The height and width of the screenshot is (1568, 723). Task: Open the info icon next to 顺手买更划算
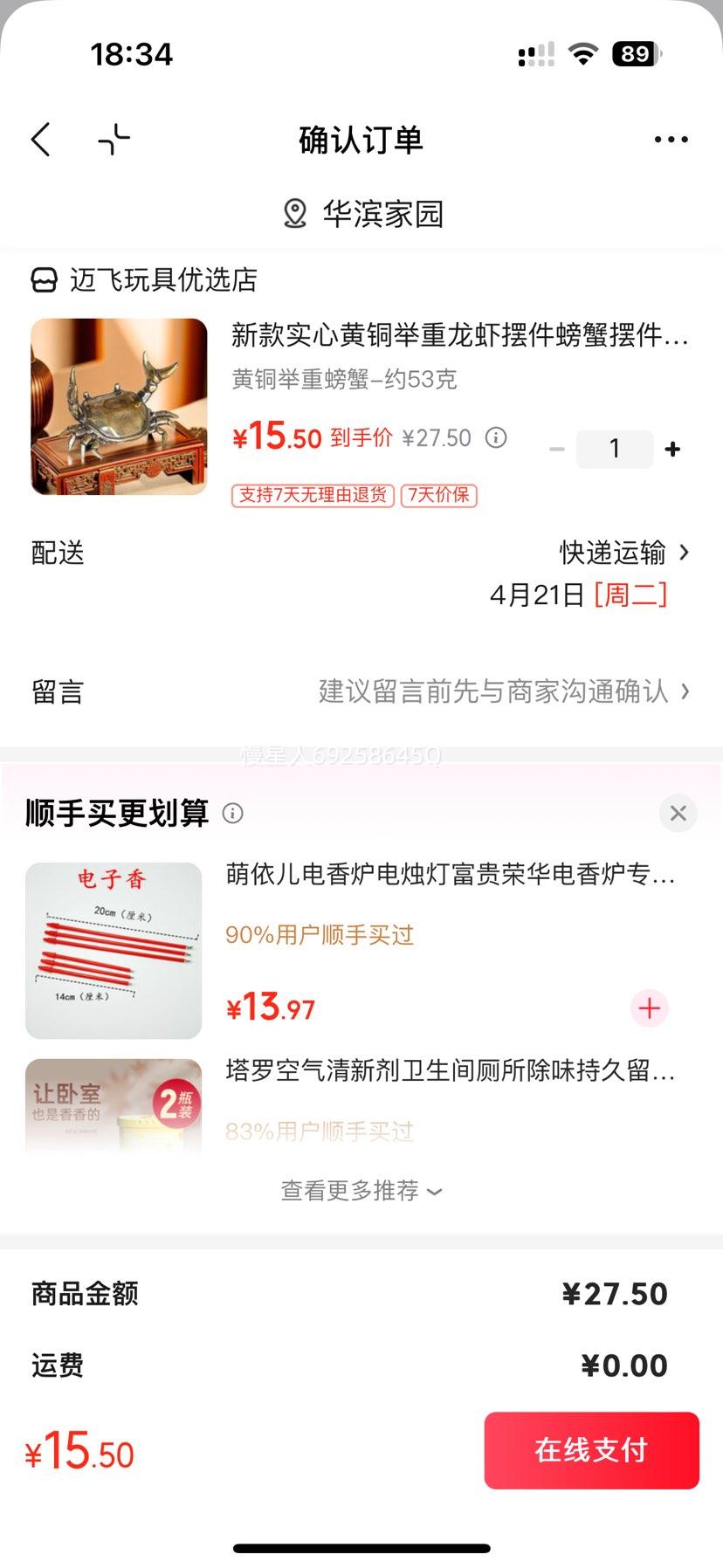pyautogui.click(x=231, y=814)
